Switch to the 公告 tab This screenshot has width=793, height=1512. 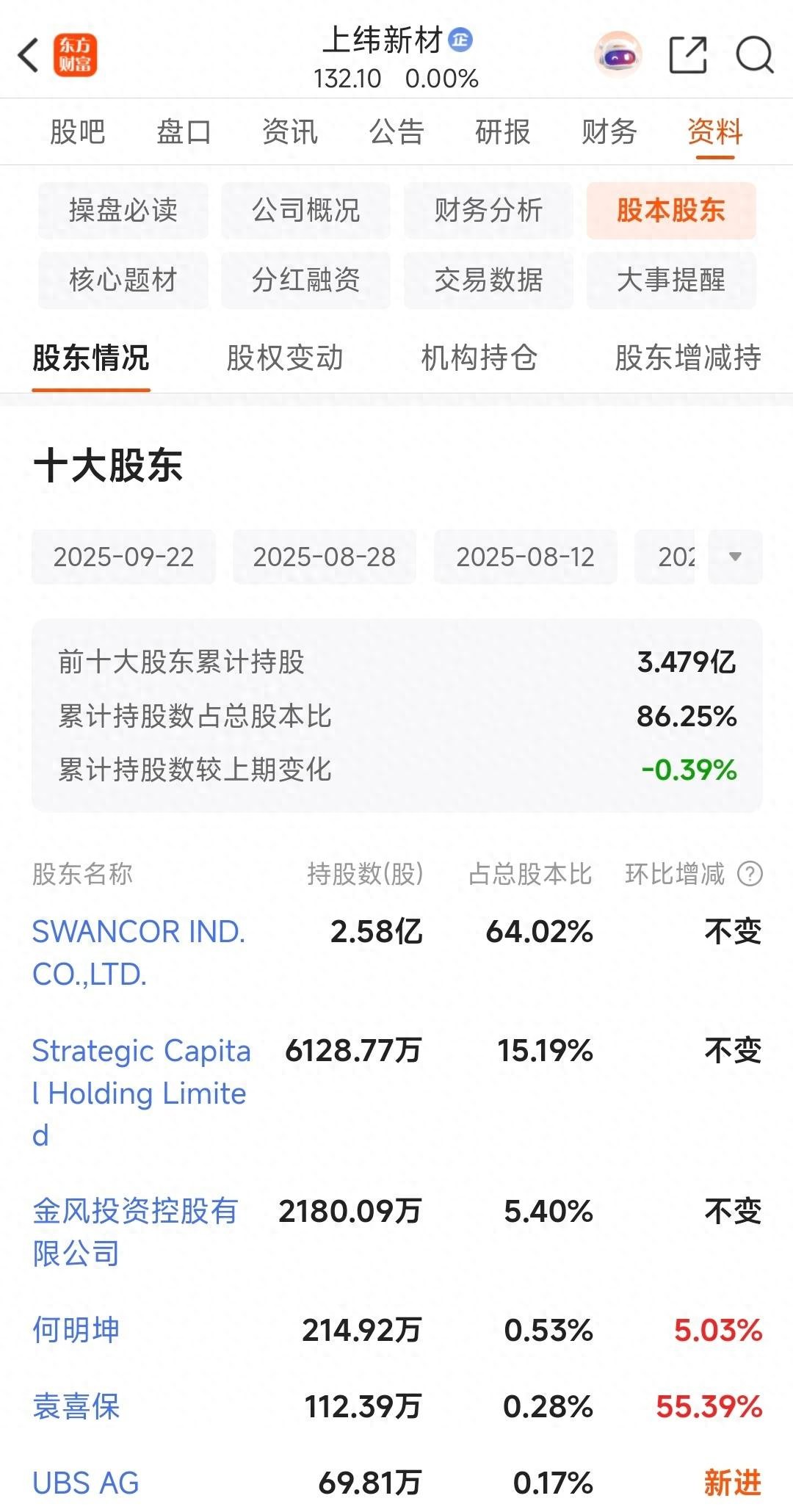point(396,132)
